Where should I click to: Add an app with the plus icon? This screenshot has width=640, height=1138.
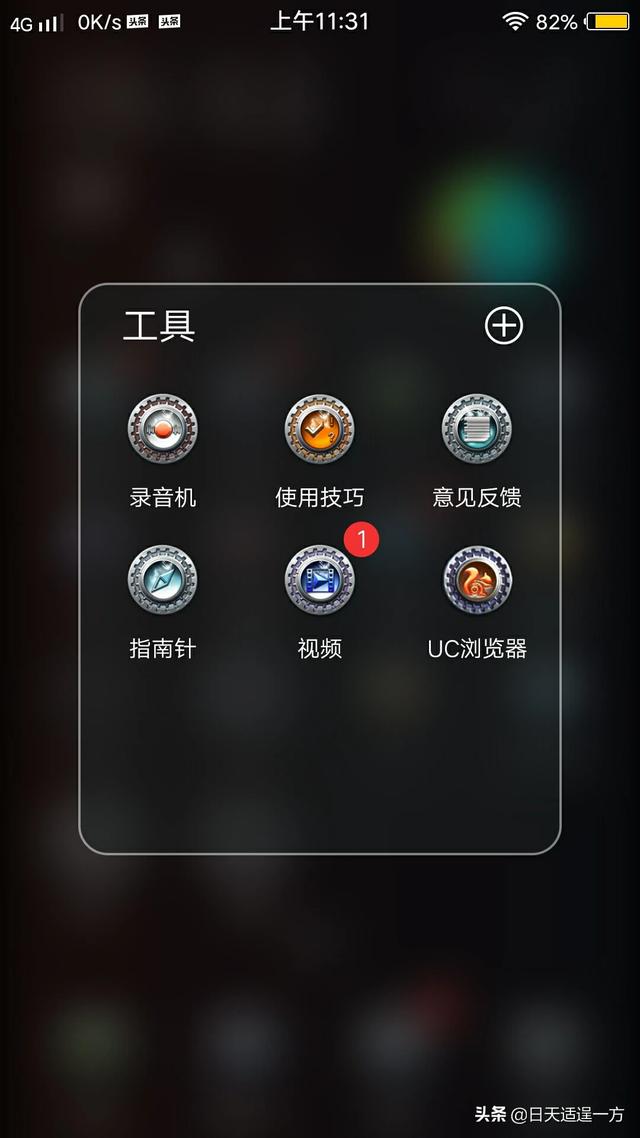click(503, 326)
